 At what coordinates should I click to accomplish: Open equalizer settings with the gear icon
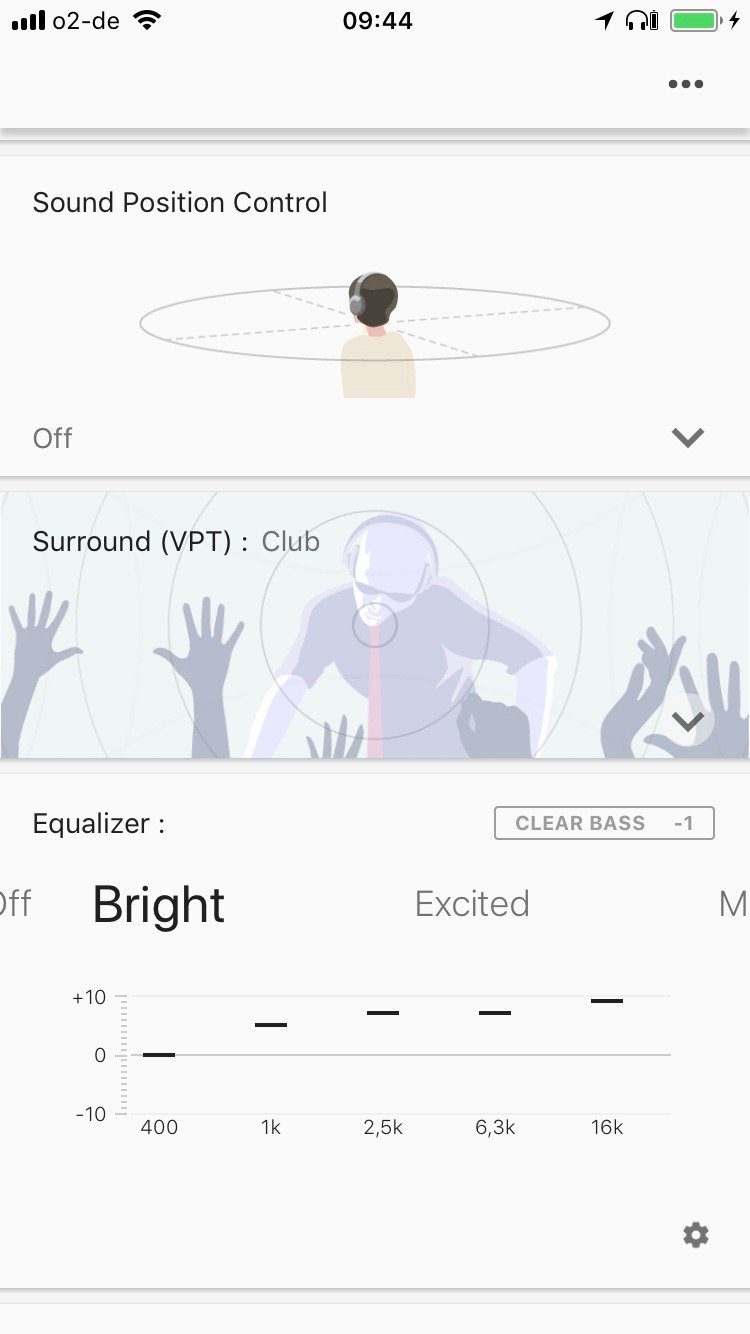tap(696, 1235)
